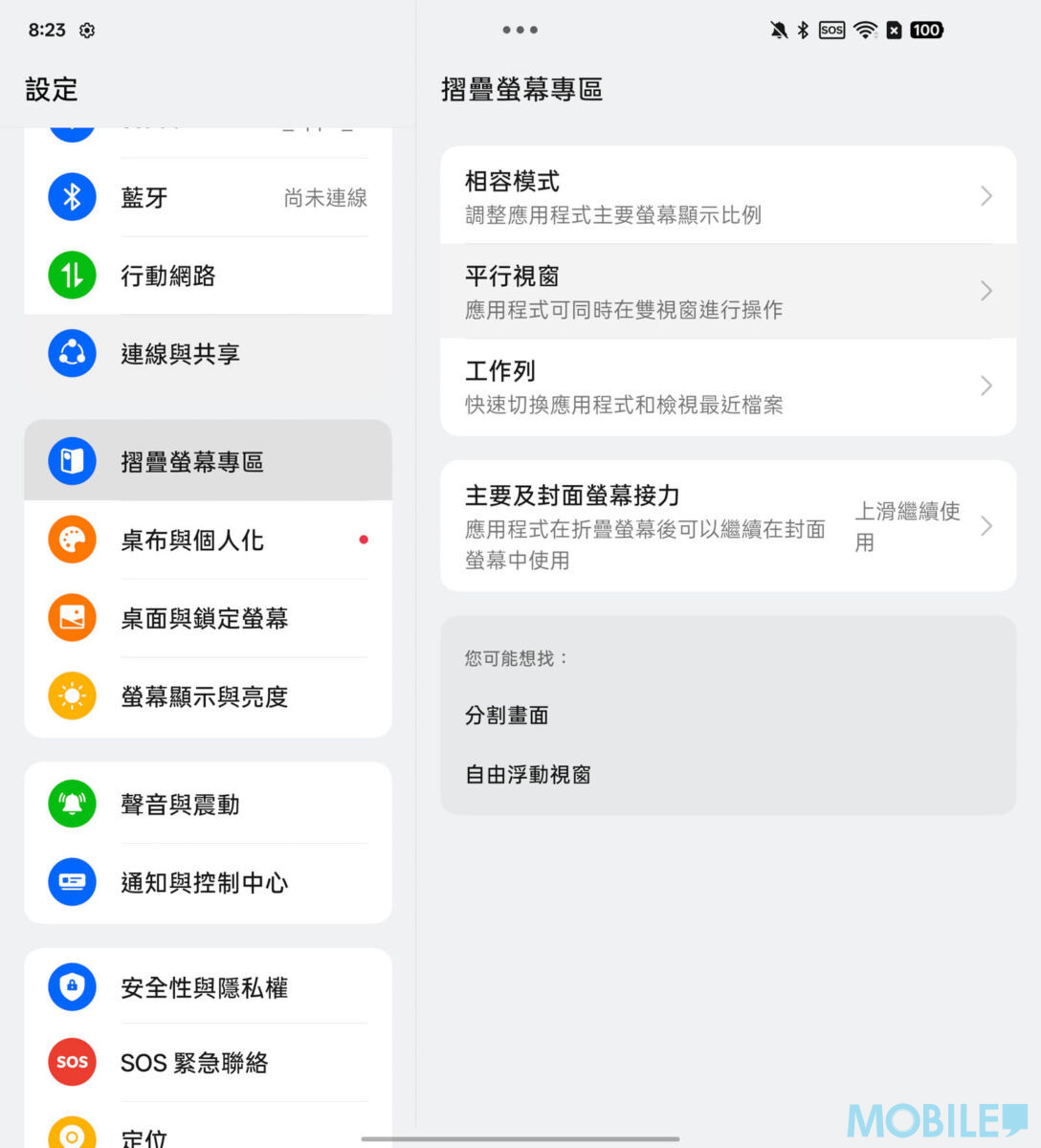Screen dimensions: 1041x1148
Task: Go to 自由浮動視窗 suggestion
Action: point(528,775)
